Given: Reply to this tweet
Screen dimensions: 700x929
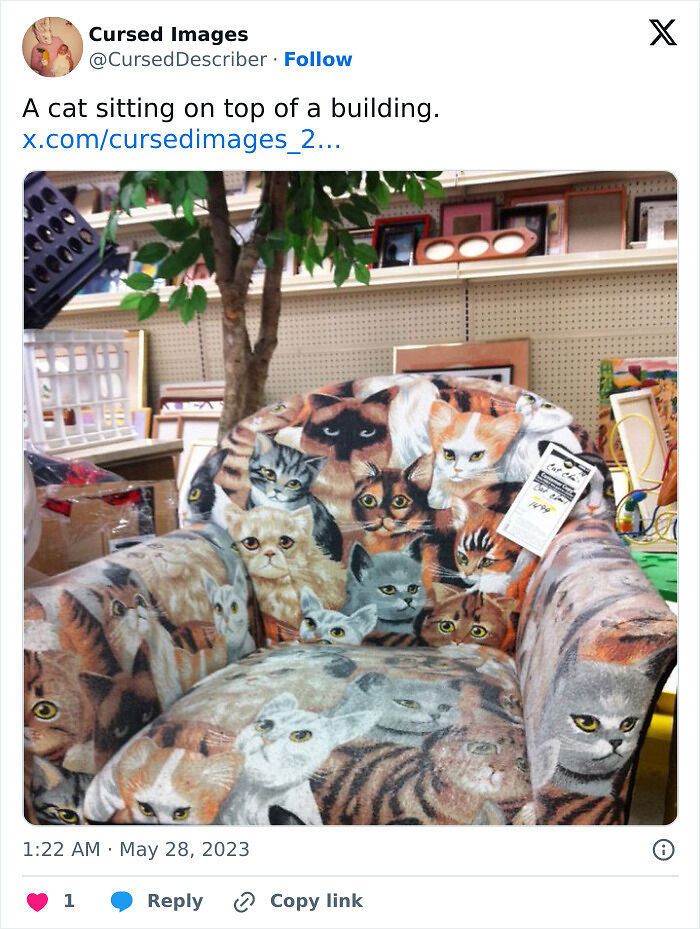Looking at the screenshot, I should pyautogui.click(x=156, y=901).
